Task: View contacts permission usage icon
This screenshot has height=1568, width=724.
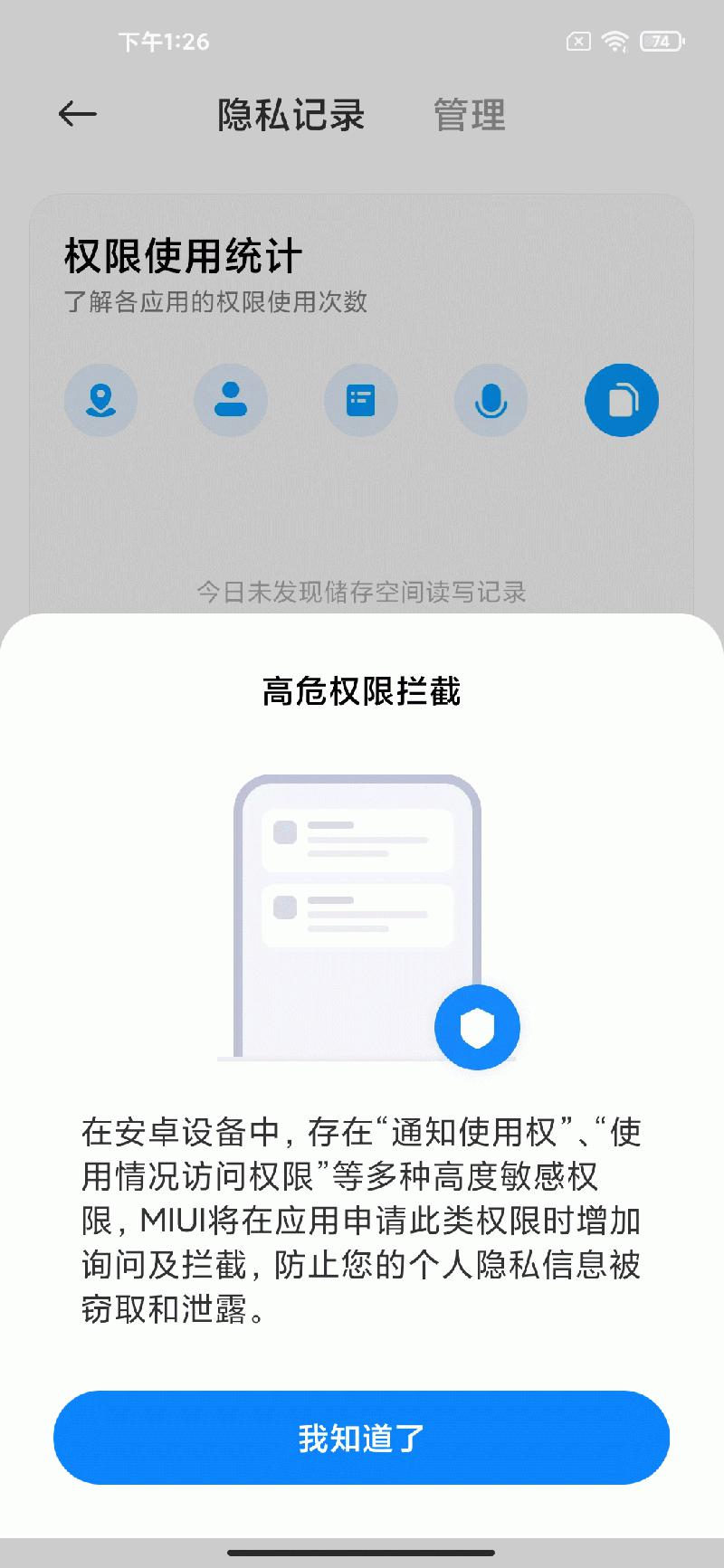Action: (231, 400)
